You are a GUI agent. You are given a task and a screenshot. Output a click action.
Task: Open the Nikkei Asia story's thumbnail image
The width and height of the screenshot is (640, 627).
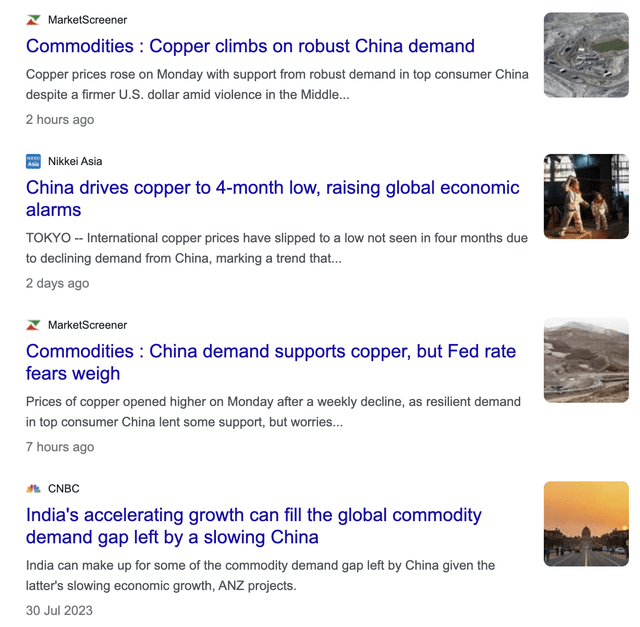(x=586, y=196)
